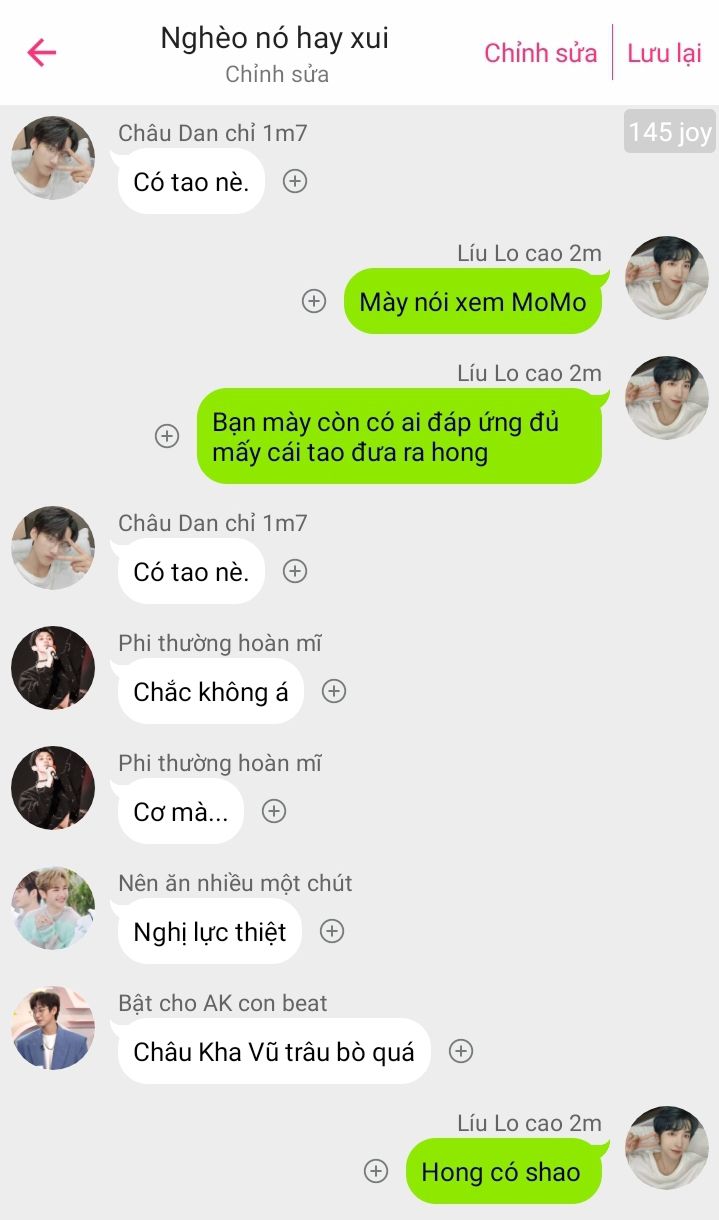Edit the title "Nghèo nó hay xui"
Image resolution: width=719 pixels, height=1220 pixels.
274,39
